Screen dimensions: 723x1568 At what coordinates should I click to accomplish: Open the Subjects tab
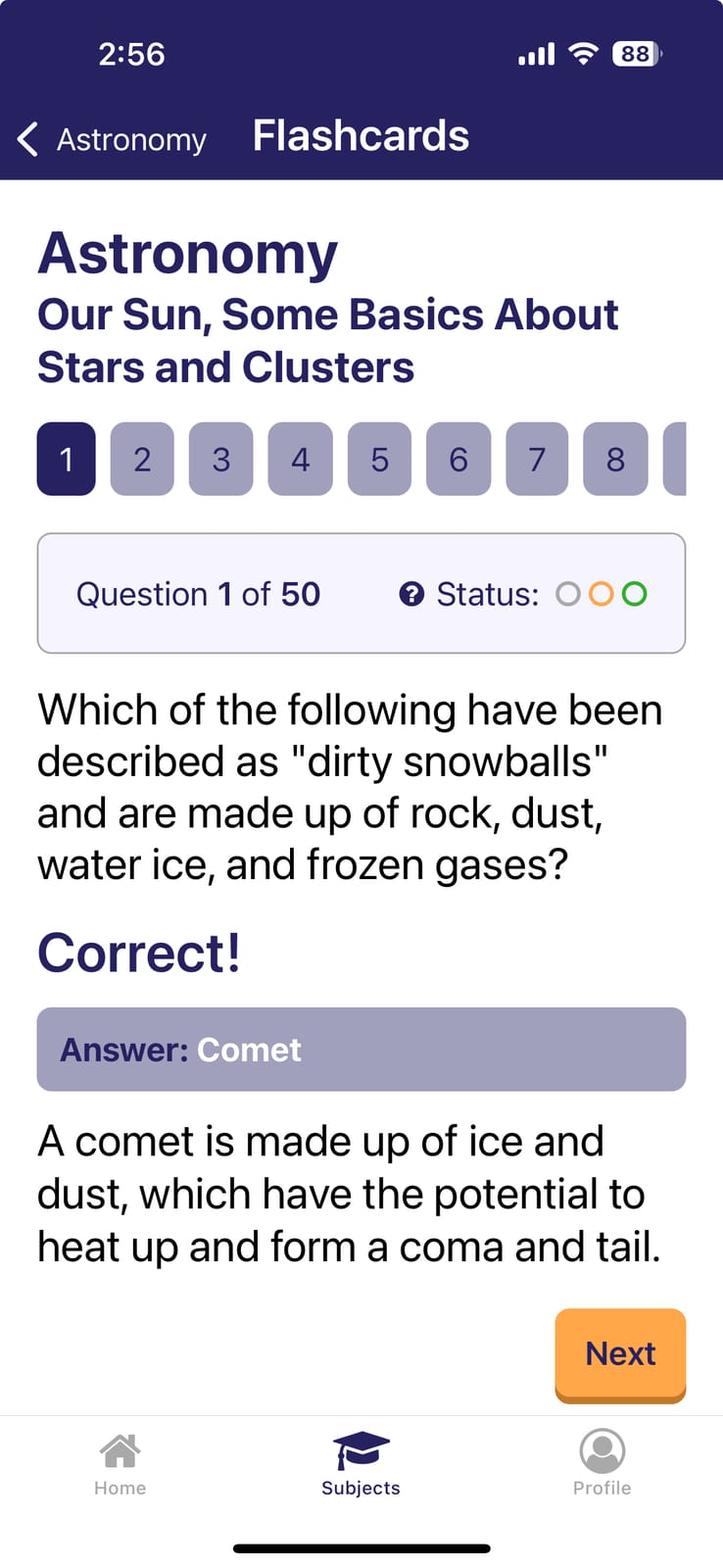361,1464
